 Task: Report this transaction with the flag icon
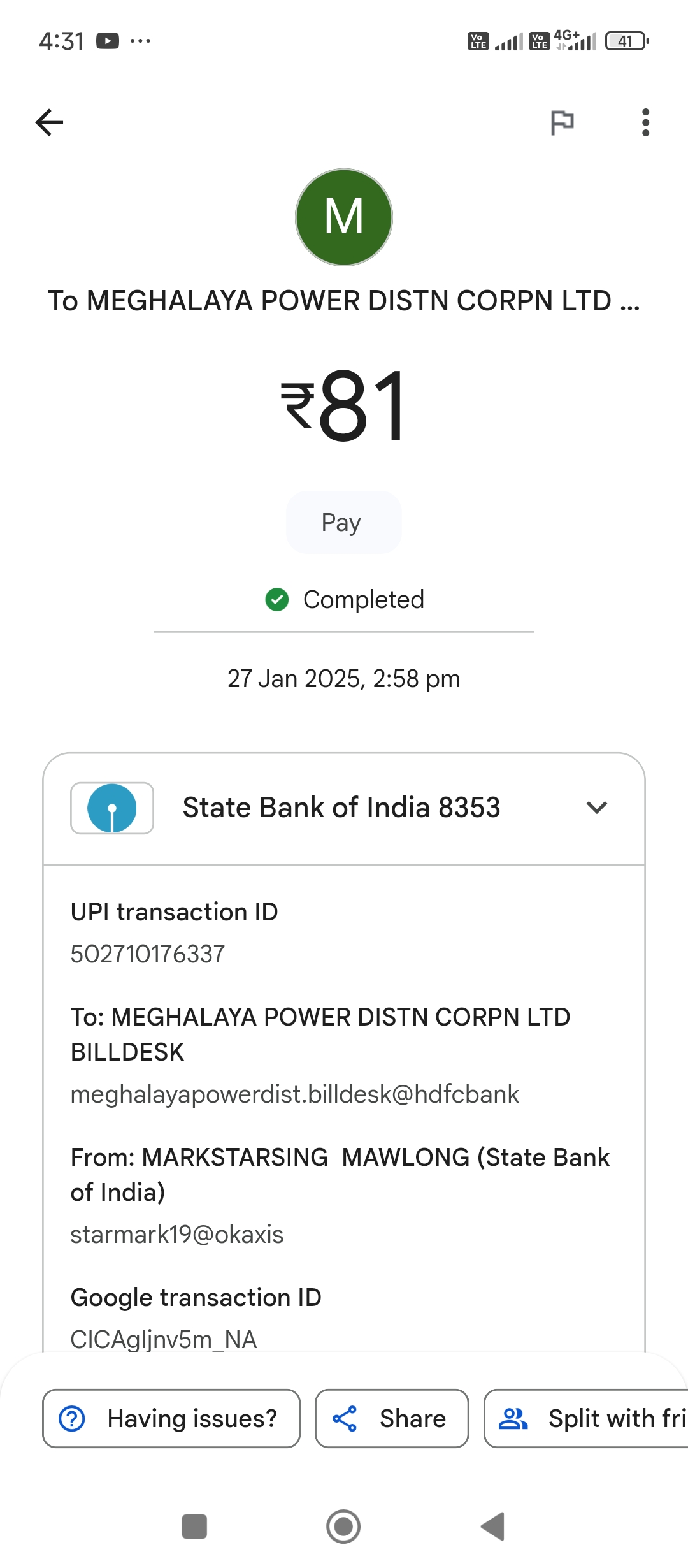tap(562, 122)
